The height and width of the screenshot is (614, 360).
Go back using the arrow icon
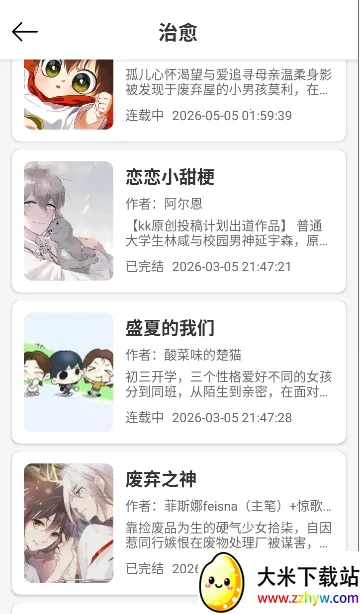click(x=25, y=32)
